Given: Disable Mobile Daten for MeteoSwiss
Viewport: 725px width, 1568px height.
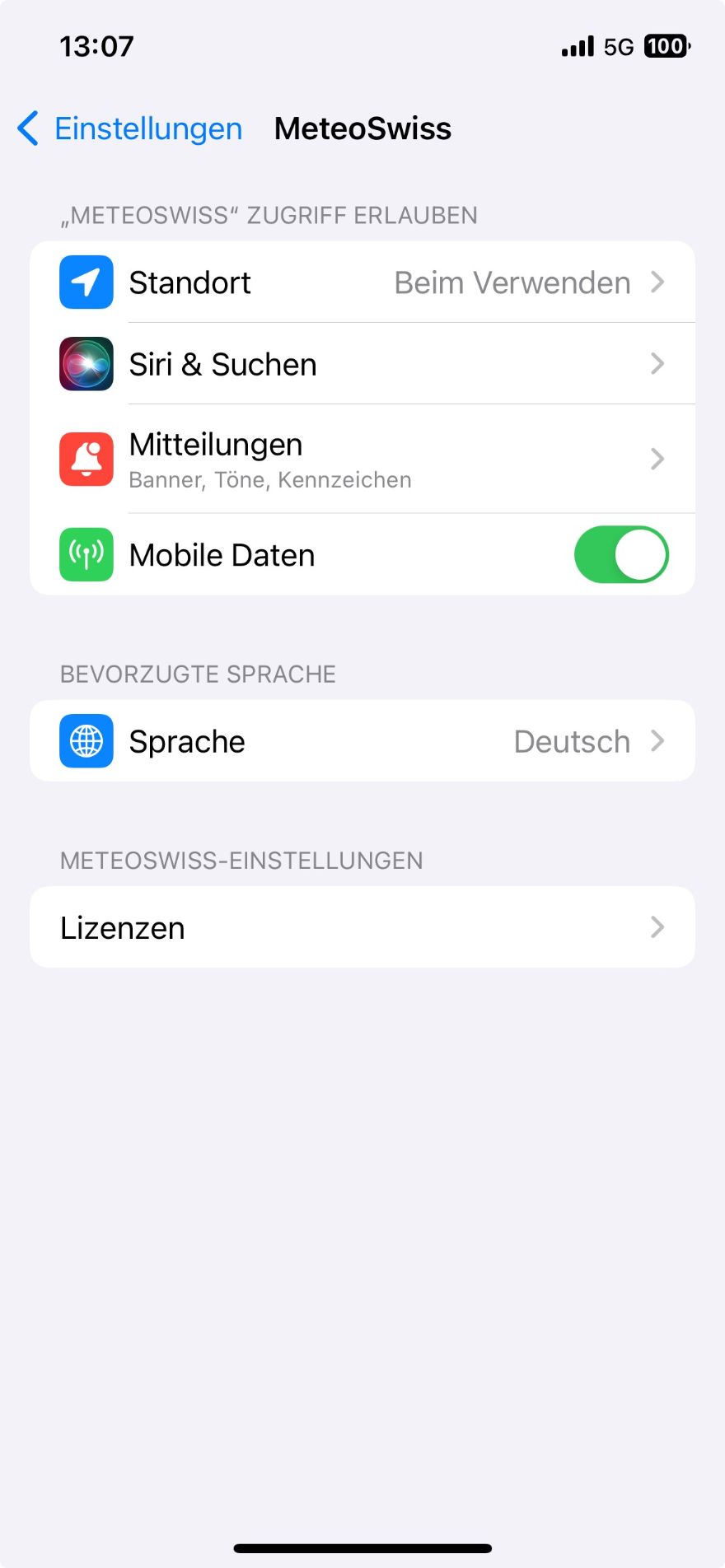Looking at the screenshot, I should (622, 554).
